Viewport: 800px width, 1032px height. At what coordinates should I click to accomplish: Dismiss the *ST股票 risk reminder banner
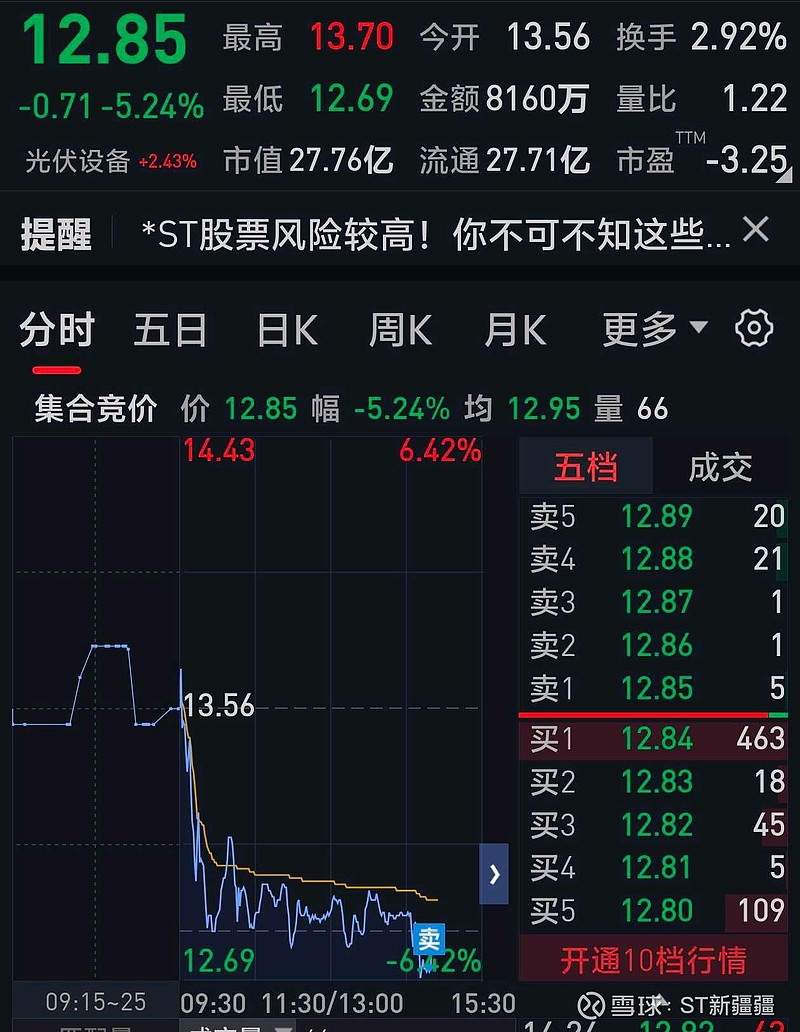coord(755,230)
